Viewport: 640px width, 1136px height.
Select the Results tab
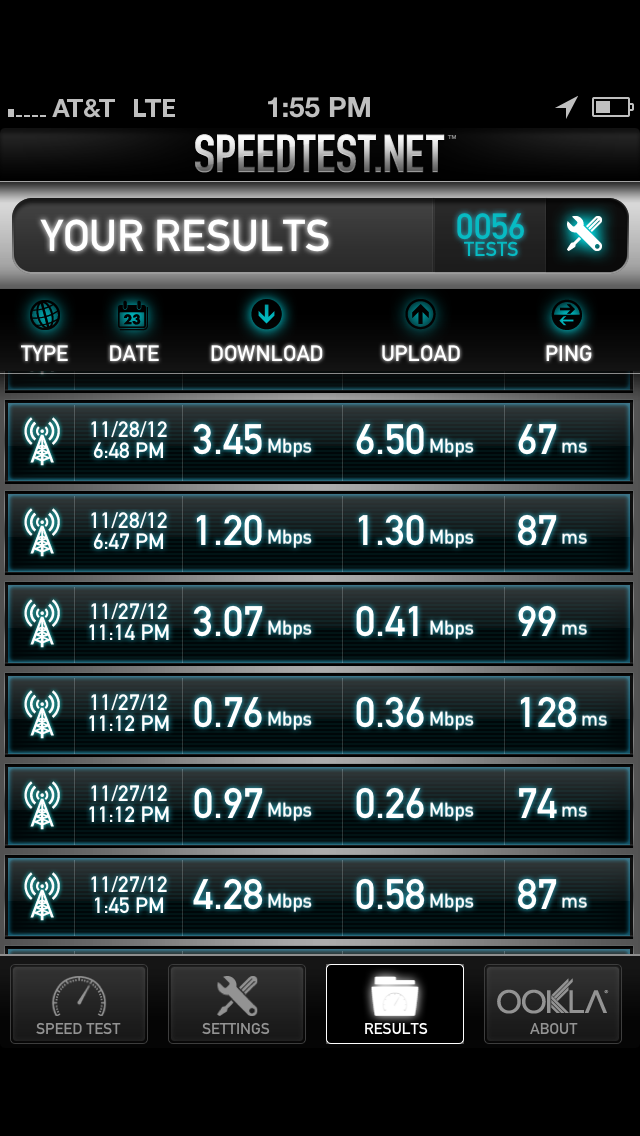395,1003
